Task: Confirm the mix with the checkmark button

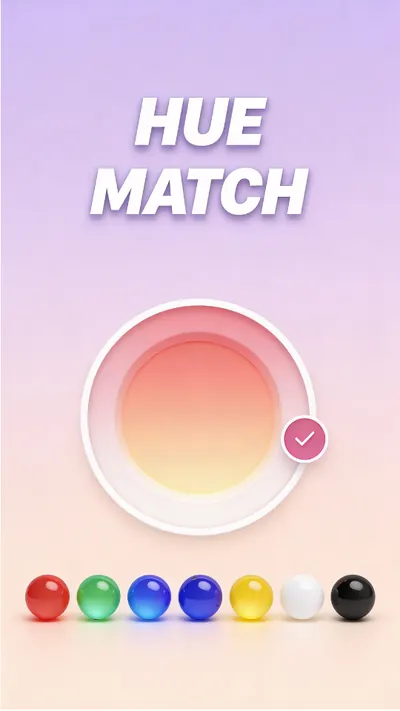Action: tap(304, 439)
